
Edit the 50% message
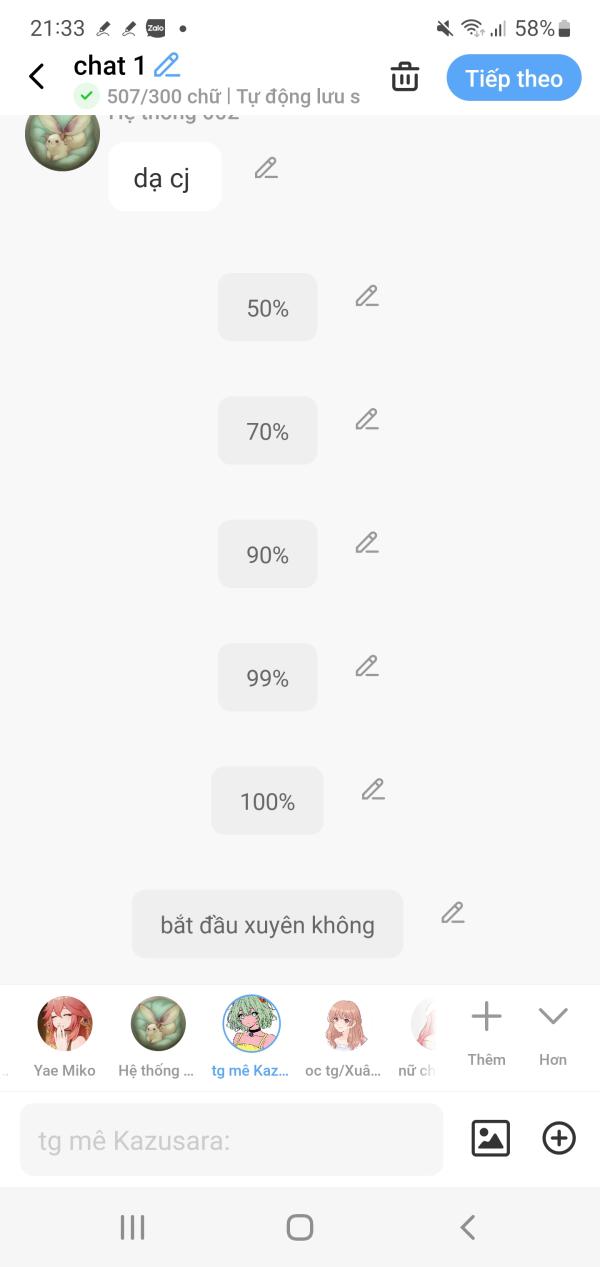click(x=367, y=296)
